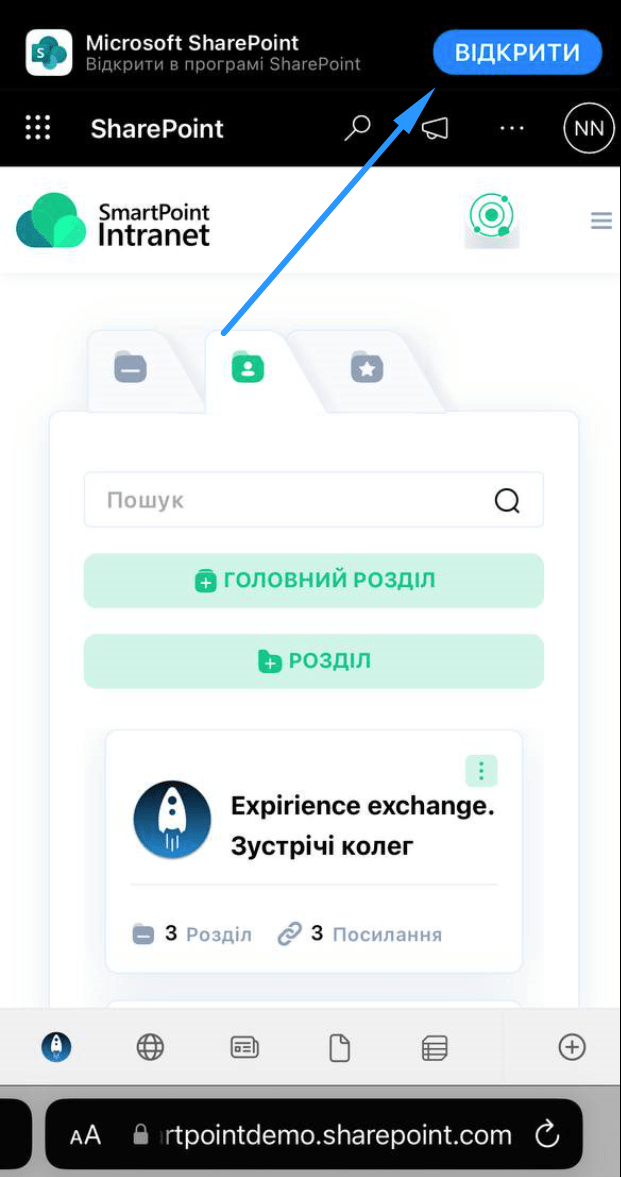Open the AA text size menu
The image size is (621, 1177).
coord(85,1136)
